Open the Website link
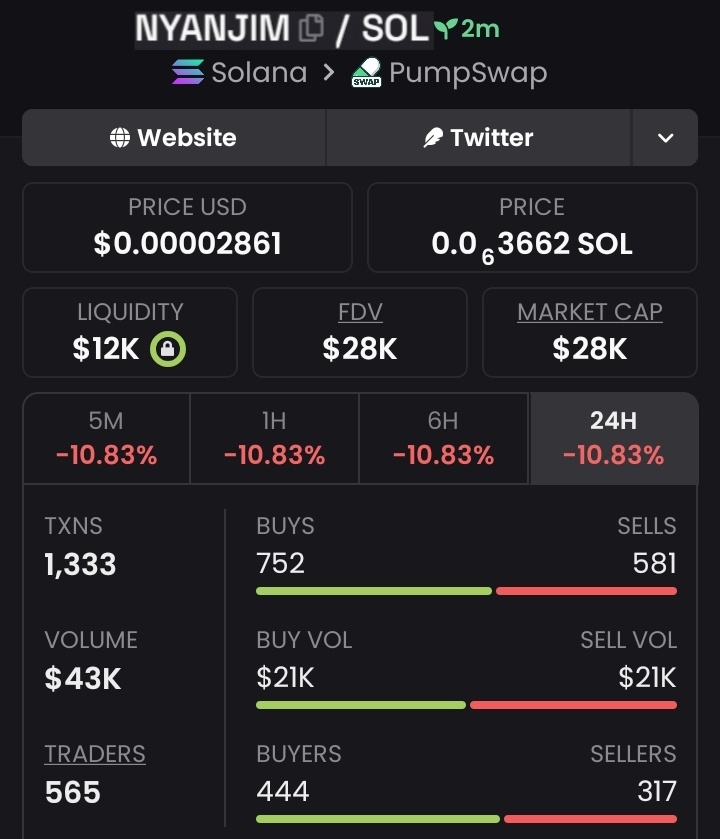The image size is (720, 839). coord(174,138)
